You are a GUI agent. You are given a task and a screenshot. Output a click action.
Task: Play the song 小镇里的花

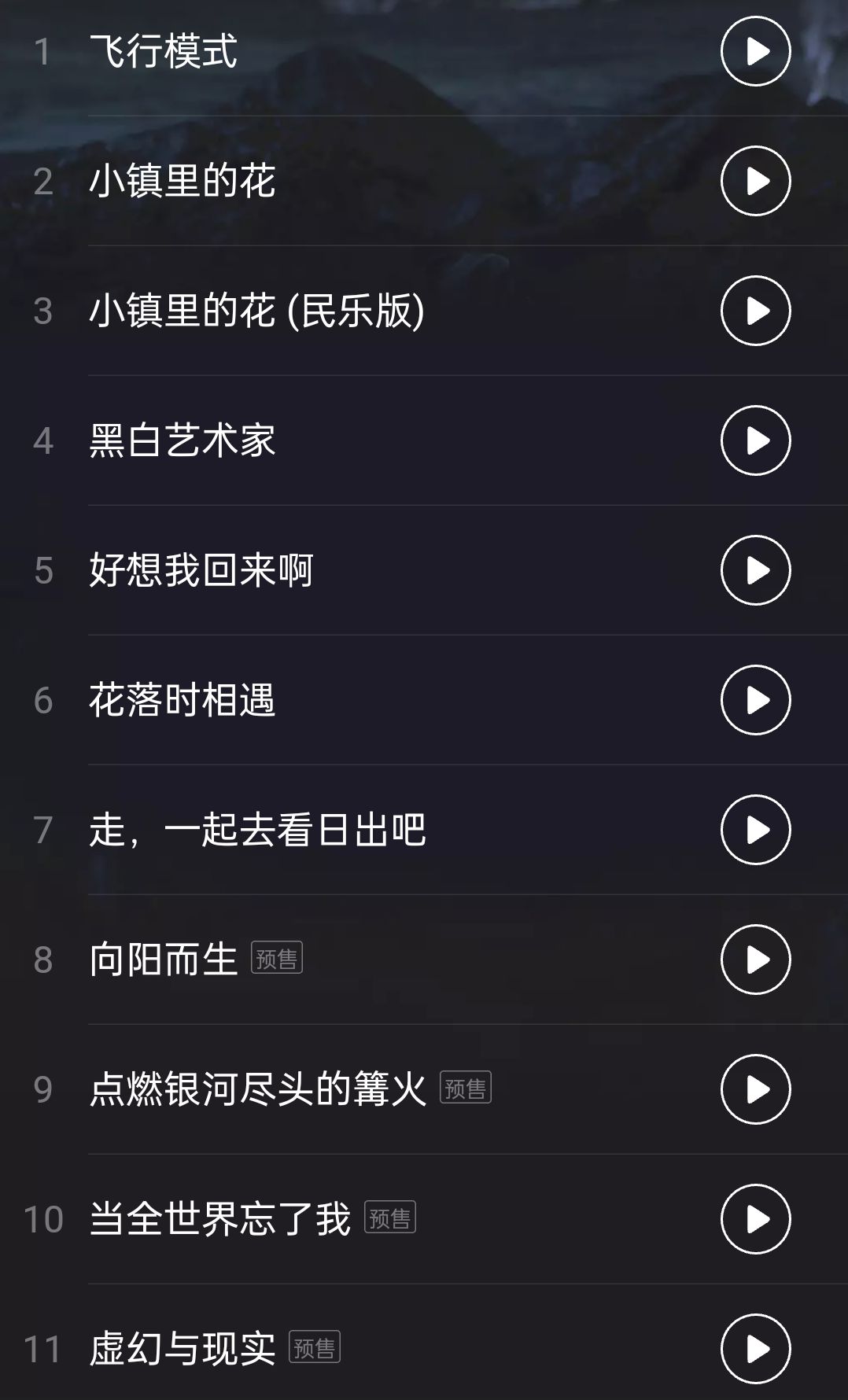click(754, 182)
